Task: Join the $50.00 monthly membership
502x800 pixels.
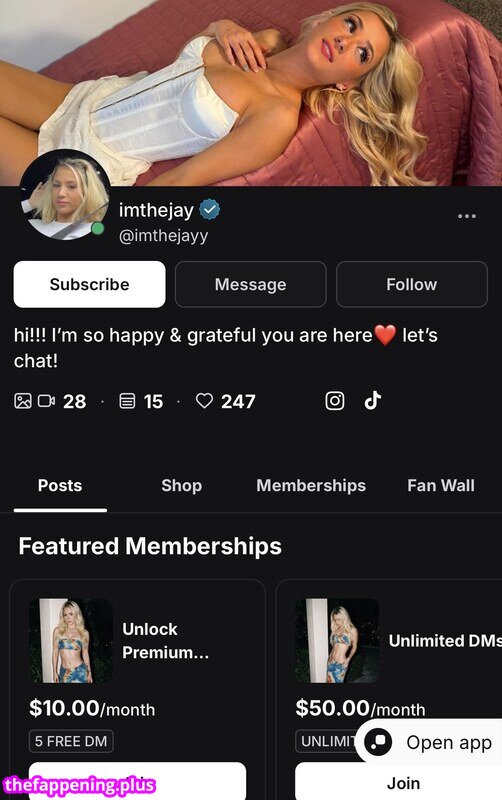Action: point(403,783)
